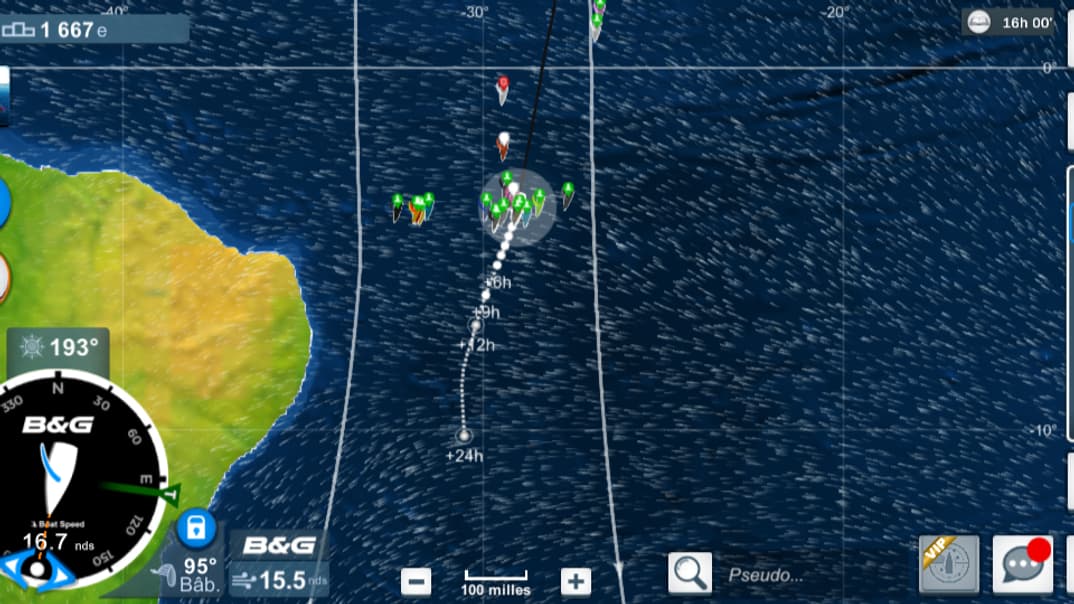Select the +12h route forecast marker
Screen dimensions: 1074x604
coord(476,326)
